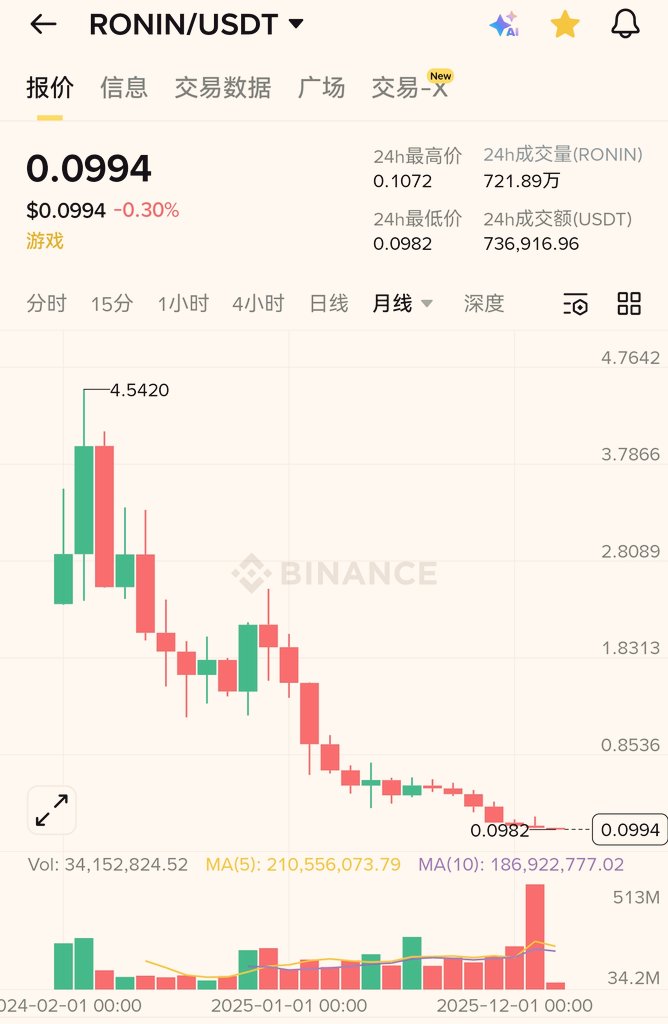Expand the 月线 interval dropdown
This screenshot has width=668, height=1024.
[x=402, y=304]
